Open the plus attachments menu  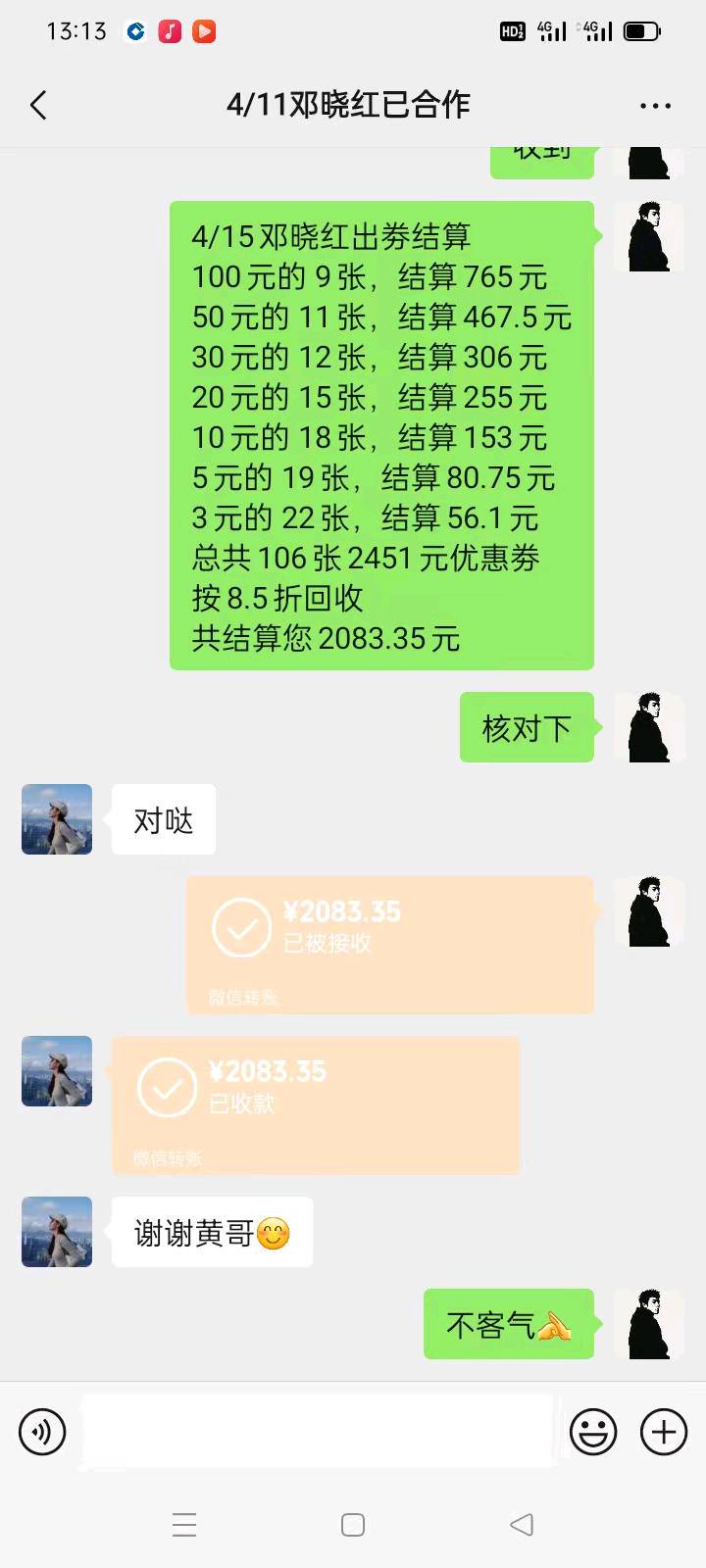coord(664,1432)
